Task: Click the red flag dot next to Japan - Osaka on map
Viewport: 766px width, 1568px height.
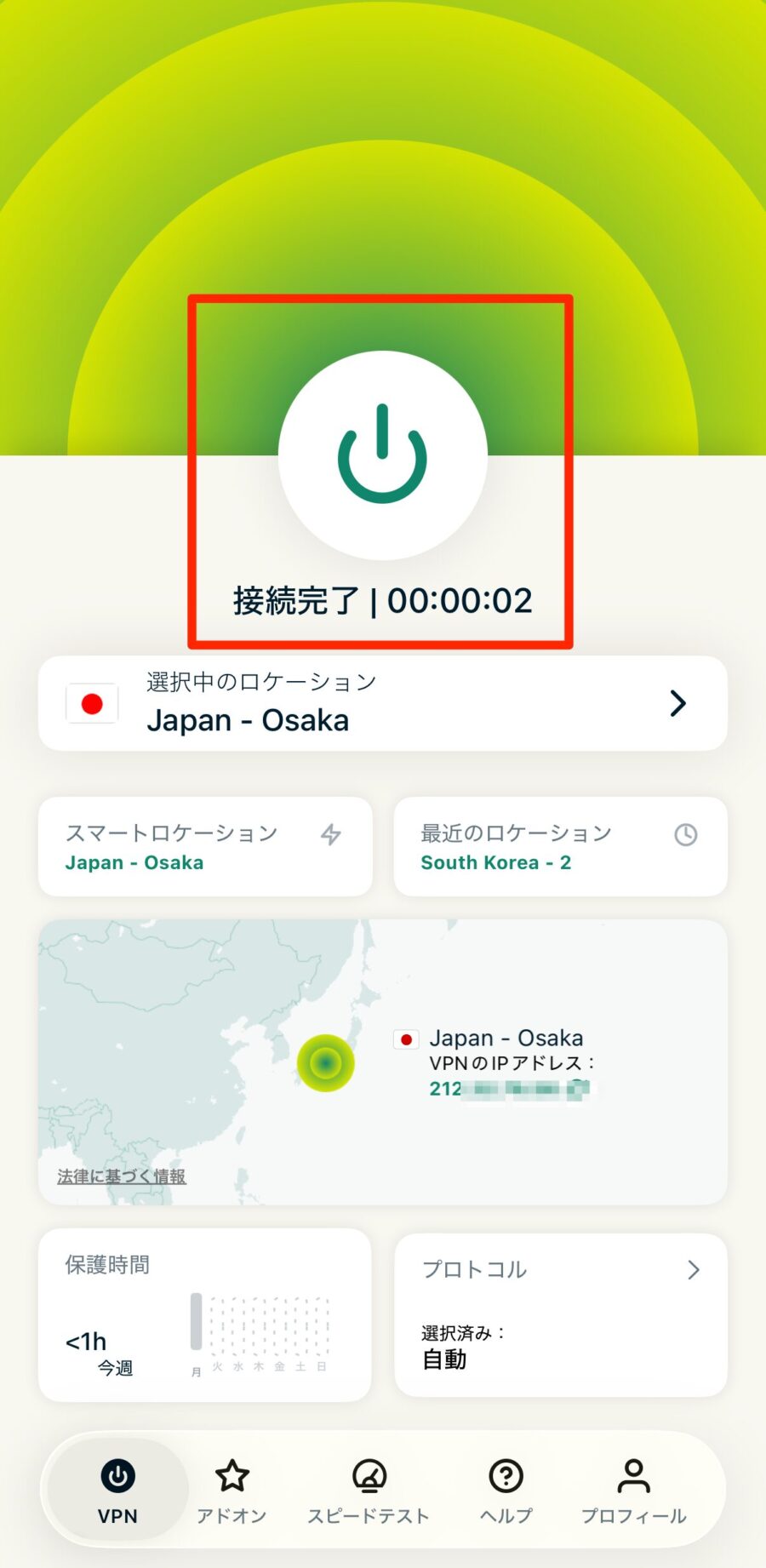Action: click(x=406, y=1039)
